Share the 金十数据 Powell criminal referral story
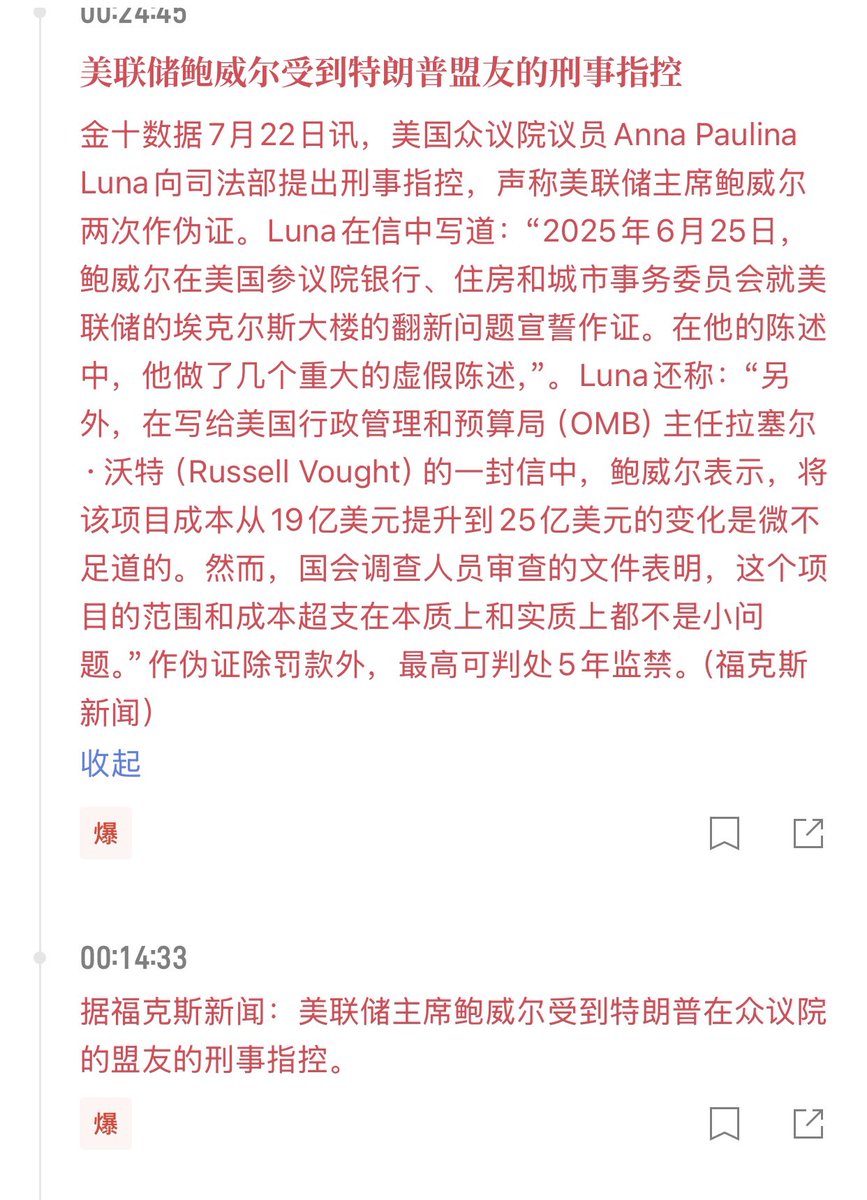 coord(808,833)
